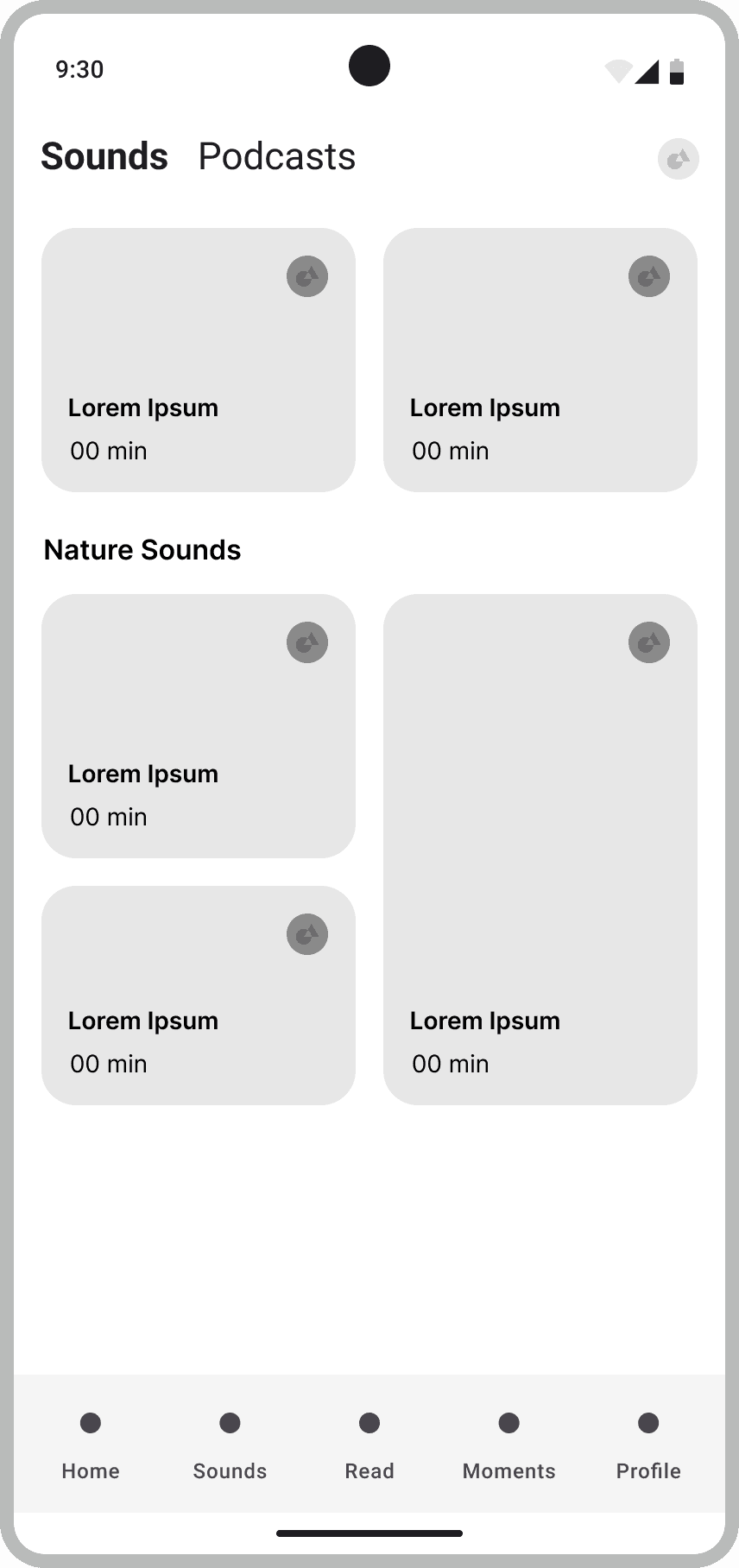Open the Read section
The image size is (739, 1568).
[x=369, y=1445]
